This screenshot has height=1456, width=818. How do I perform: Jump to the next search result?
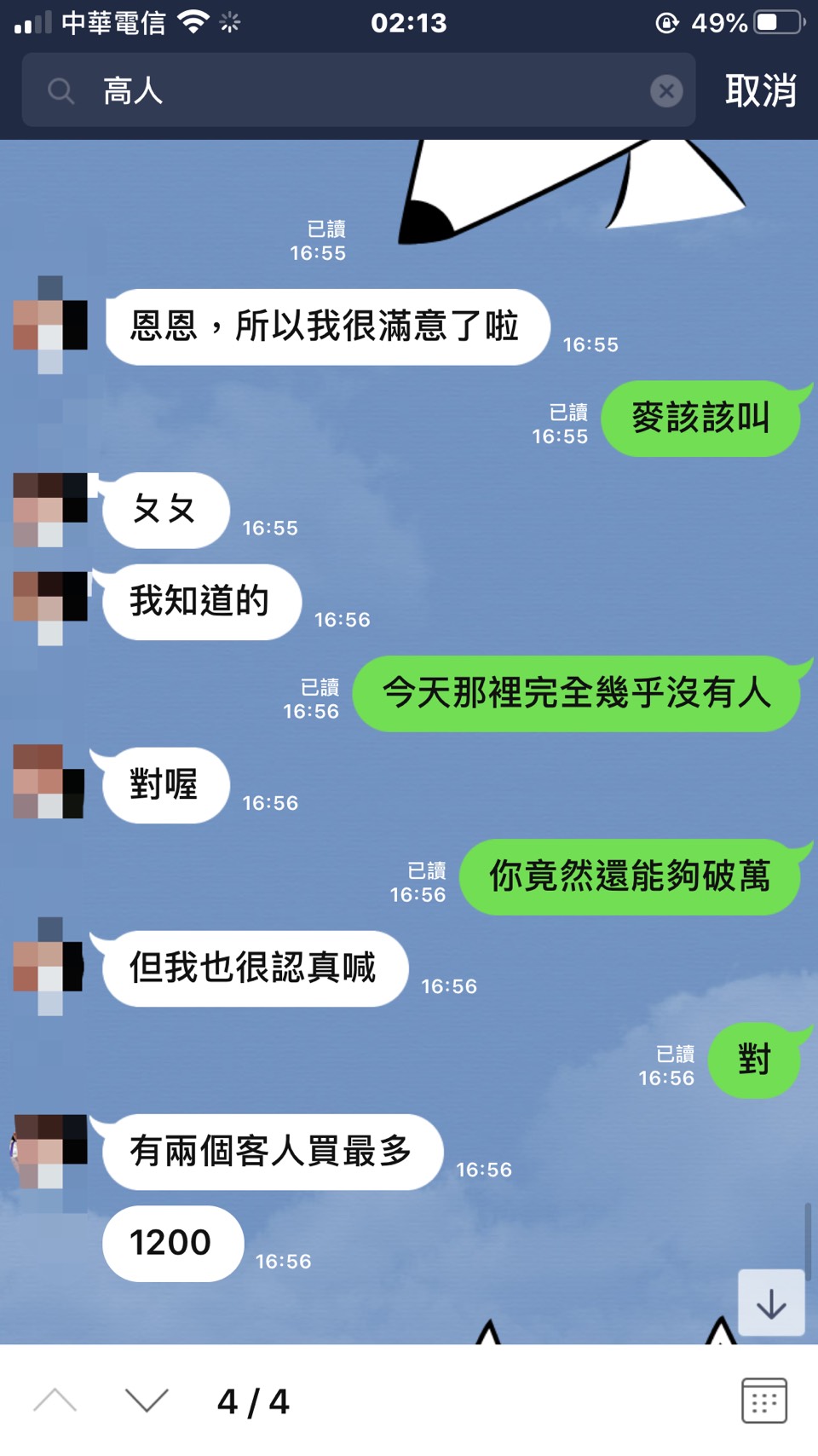click(147, 1400)
